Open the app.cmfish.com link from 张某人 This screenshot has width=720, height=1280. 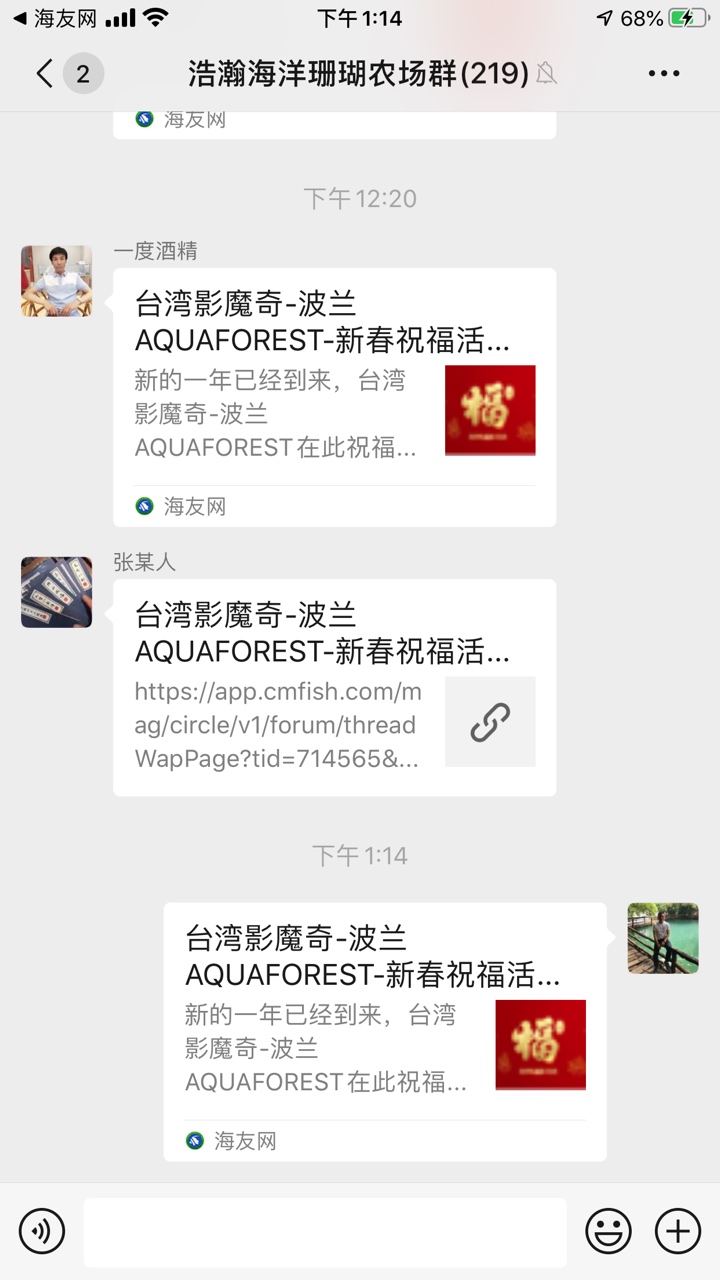pyautogui.click(x=334, y=687)
